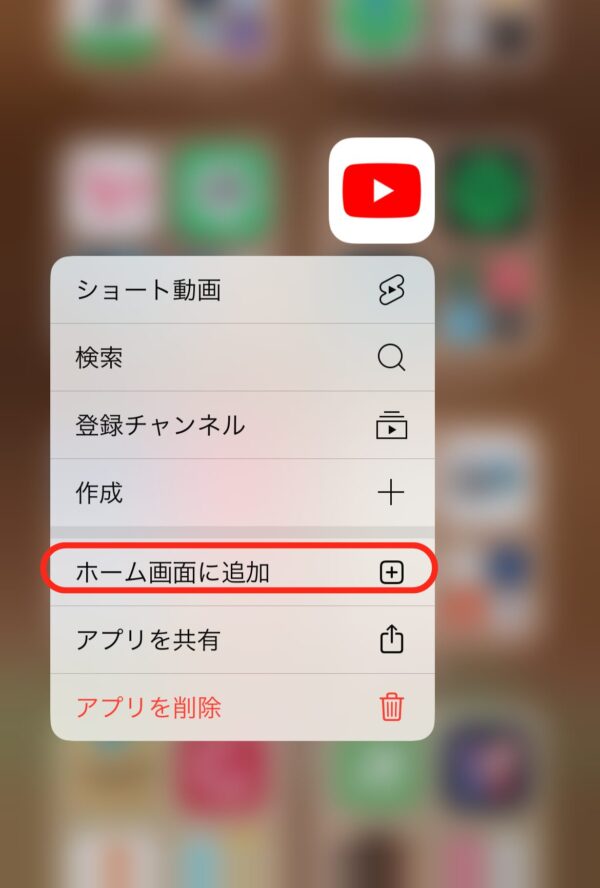Choose 作成 to create content
600x888 pixels.
pyautogui.click(x=242, y=492)
